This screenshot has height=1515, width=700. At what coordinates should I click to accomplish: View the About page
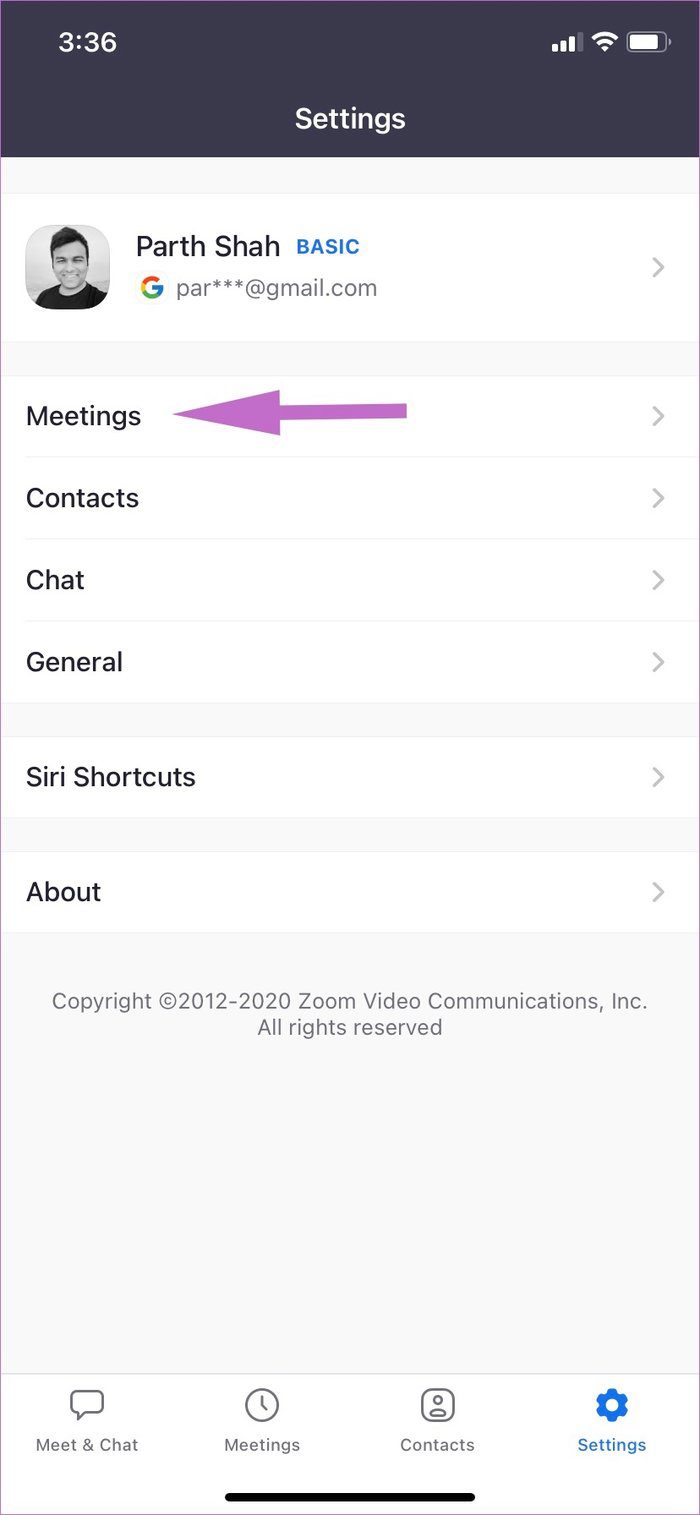[x=350, y=892]
